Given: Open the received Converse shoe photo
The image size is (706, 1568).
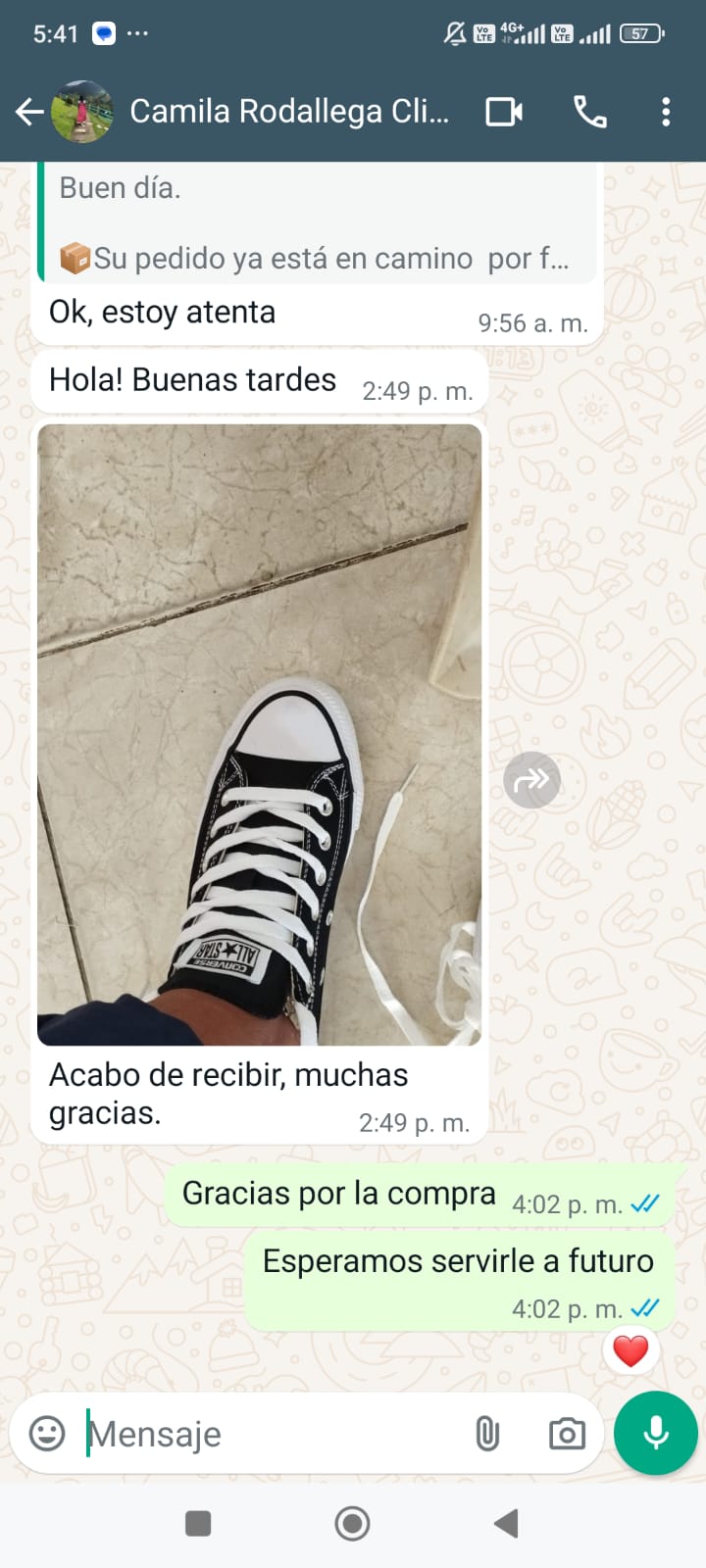Looking at the screenshot, I should [259, 735].
